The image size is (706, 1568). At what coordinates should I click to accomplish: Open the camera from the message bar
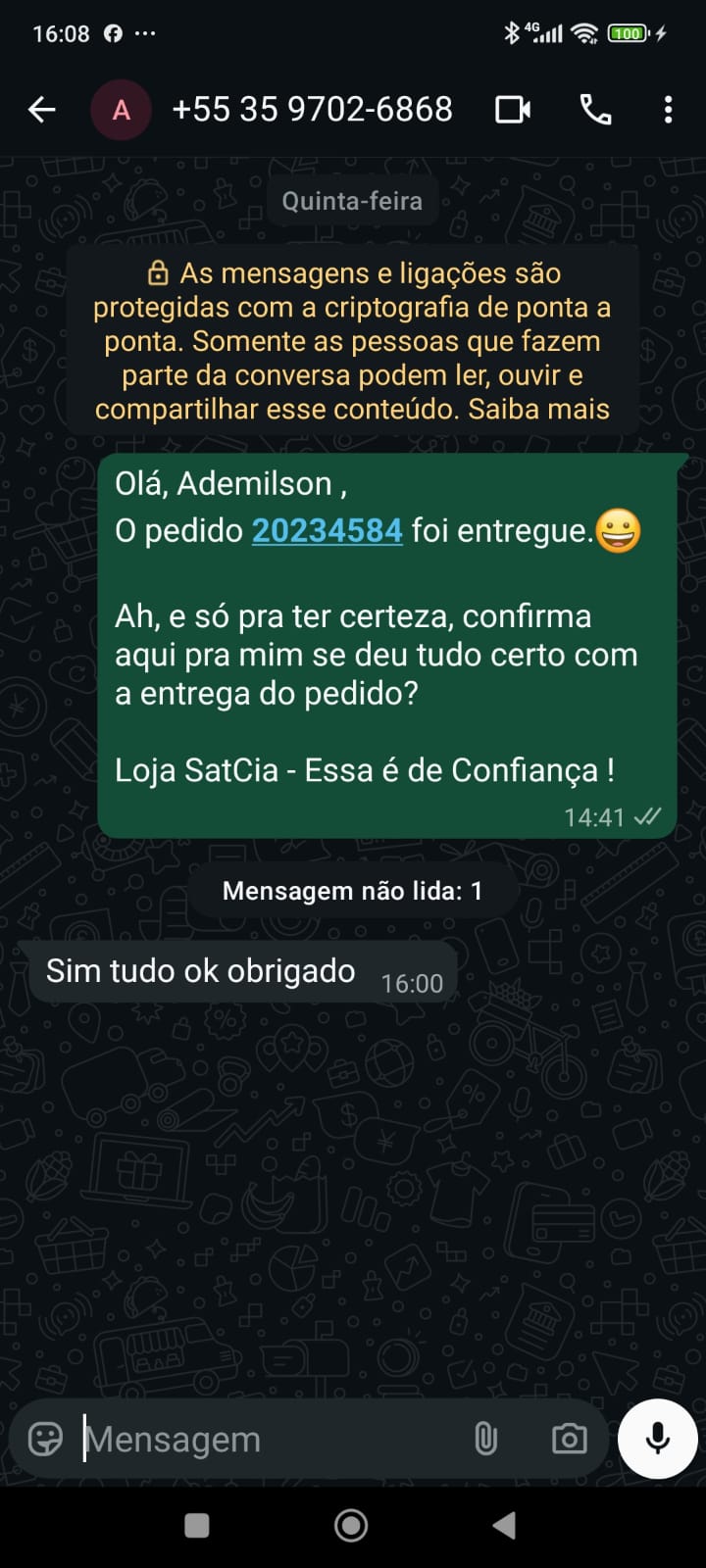tap(569, 1439)
